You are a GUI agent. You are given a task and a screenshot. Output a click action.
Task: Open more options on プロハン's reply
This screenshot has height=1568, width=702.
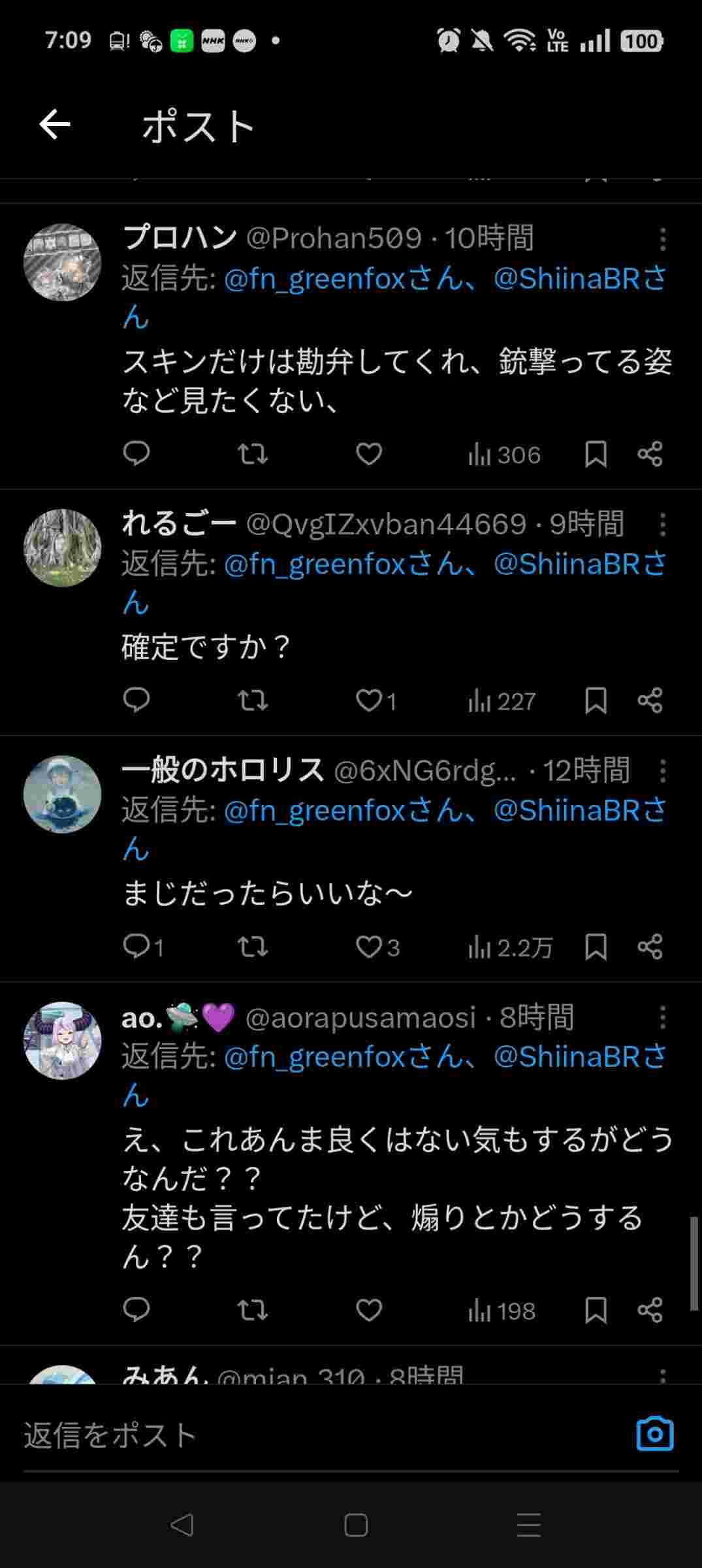coord(663,240)
